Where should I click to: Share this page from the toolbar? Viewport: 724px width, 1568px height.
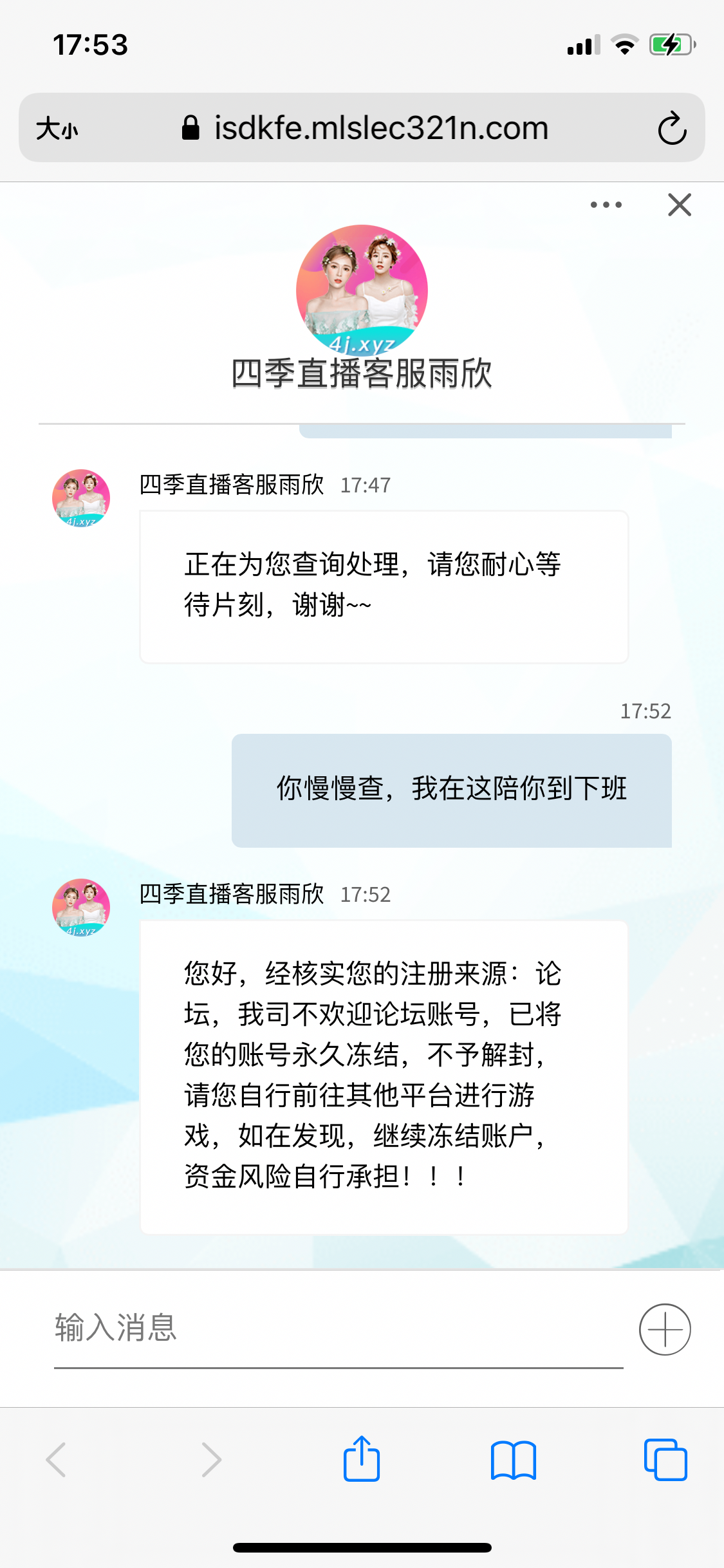(362, 1459)
